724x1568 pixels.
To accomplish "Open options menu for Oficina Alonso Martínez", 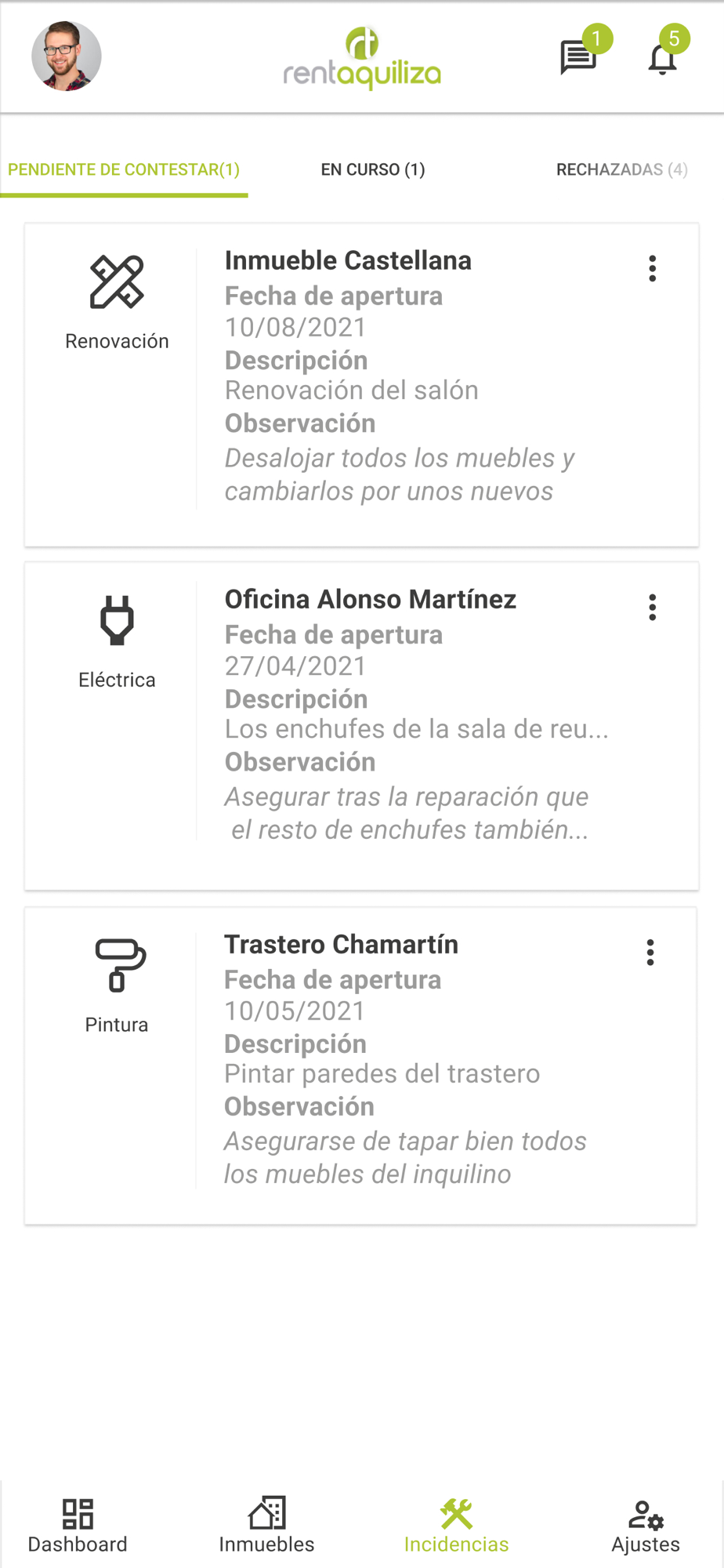I will 652,607.
